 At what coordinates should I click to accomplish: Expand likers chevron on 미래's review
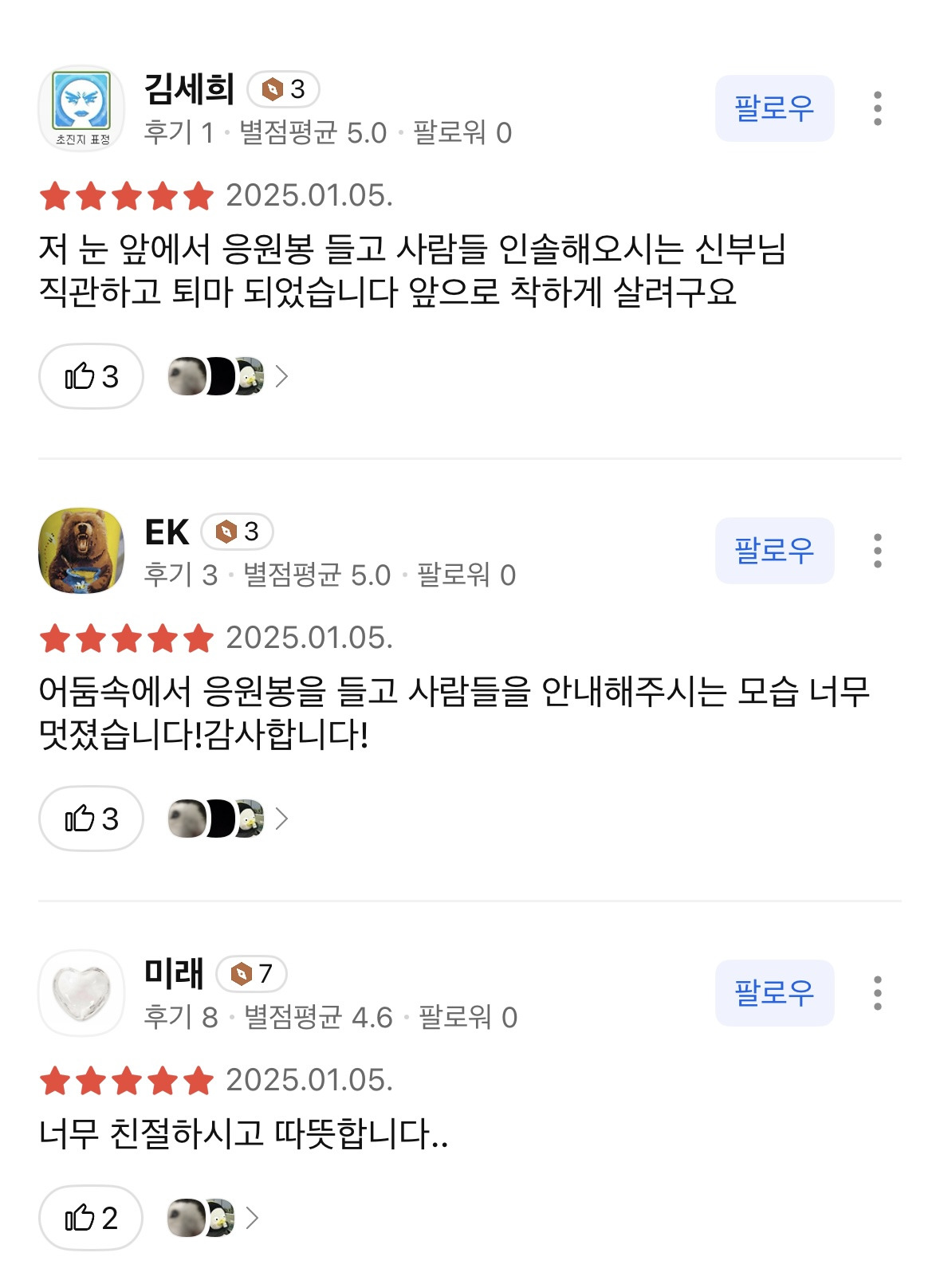[x=254, y=1216]
